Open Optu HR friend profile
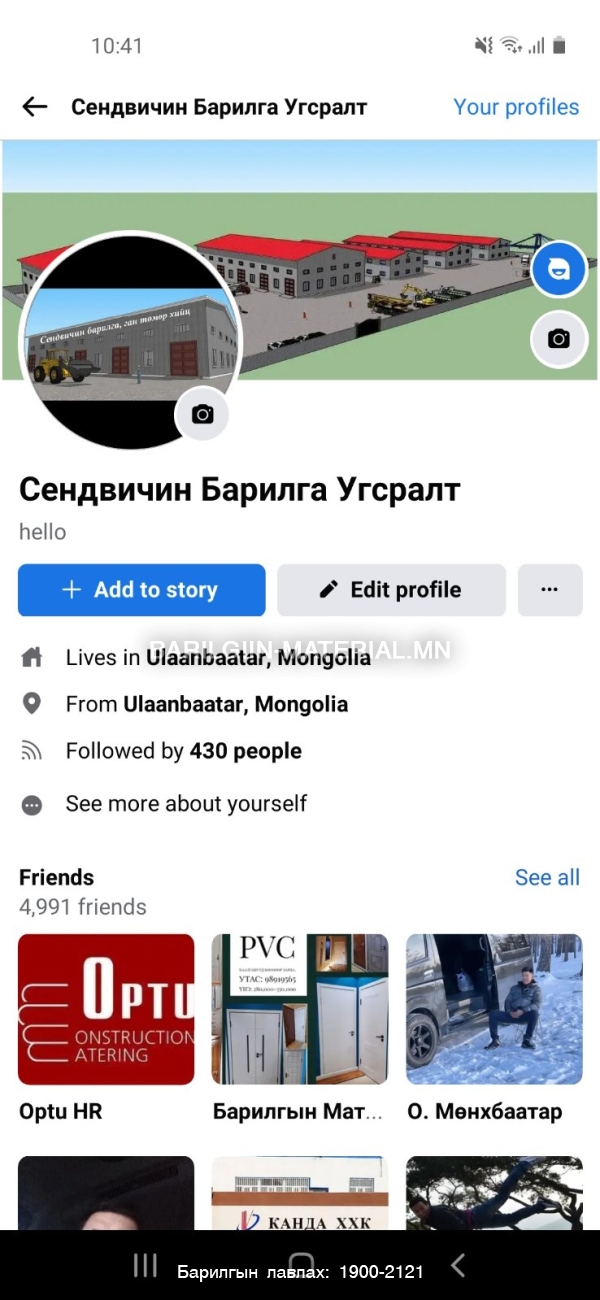The image size is (600, 1300). pos(106,1009)
